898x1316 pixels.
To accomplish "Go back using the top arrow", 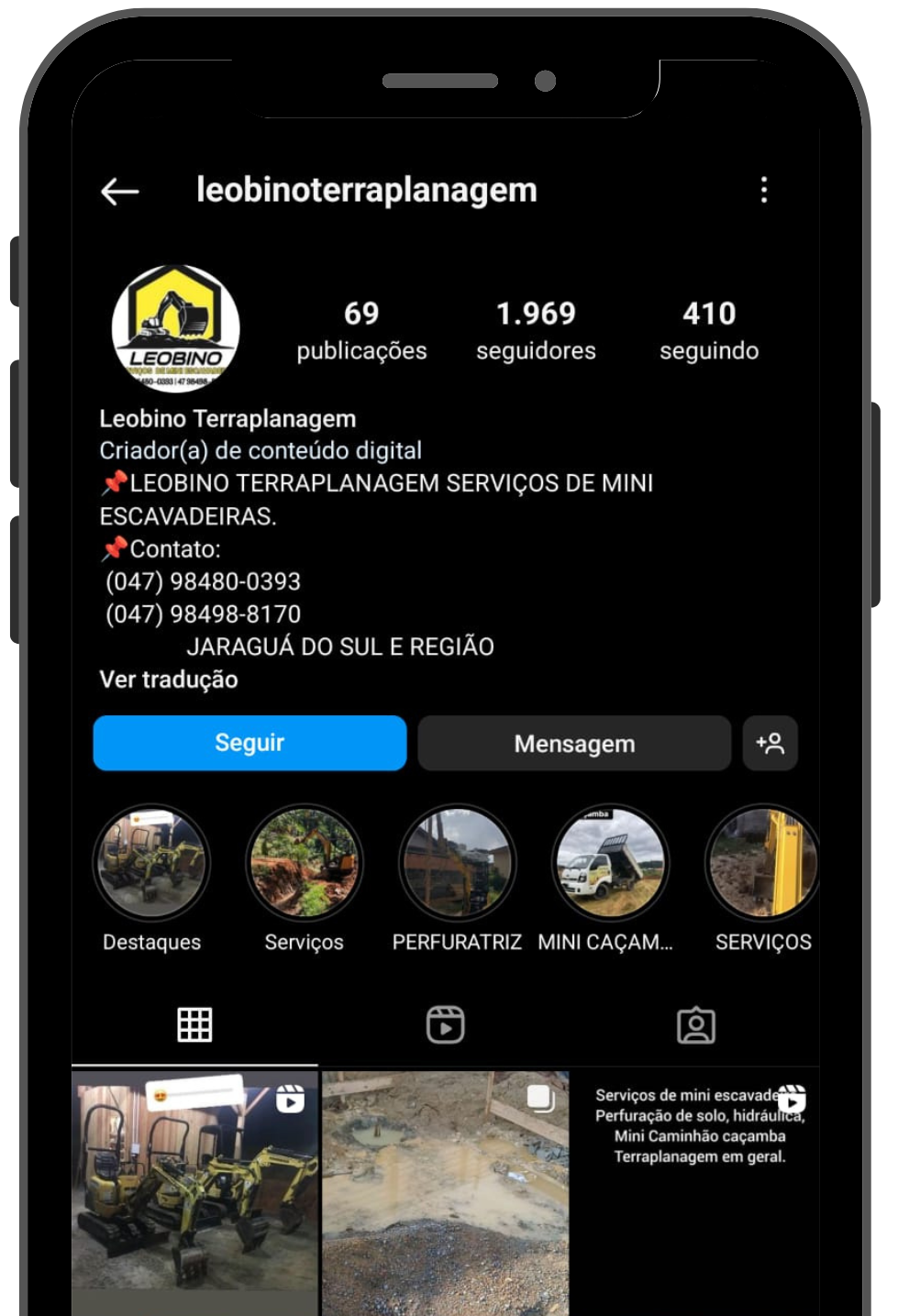I will [x=119, y=191].
